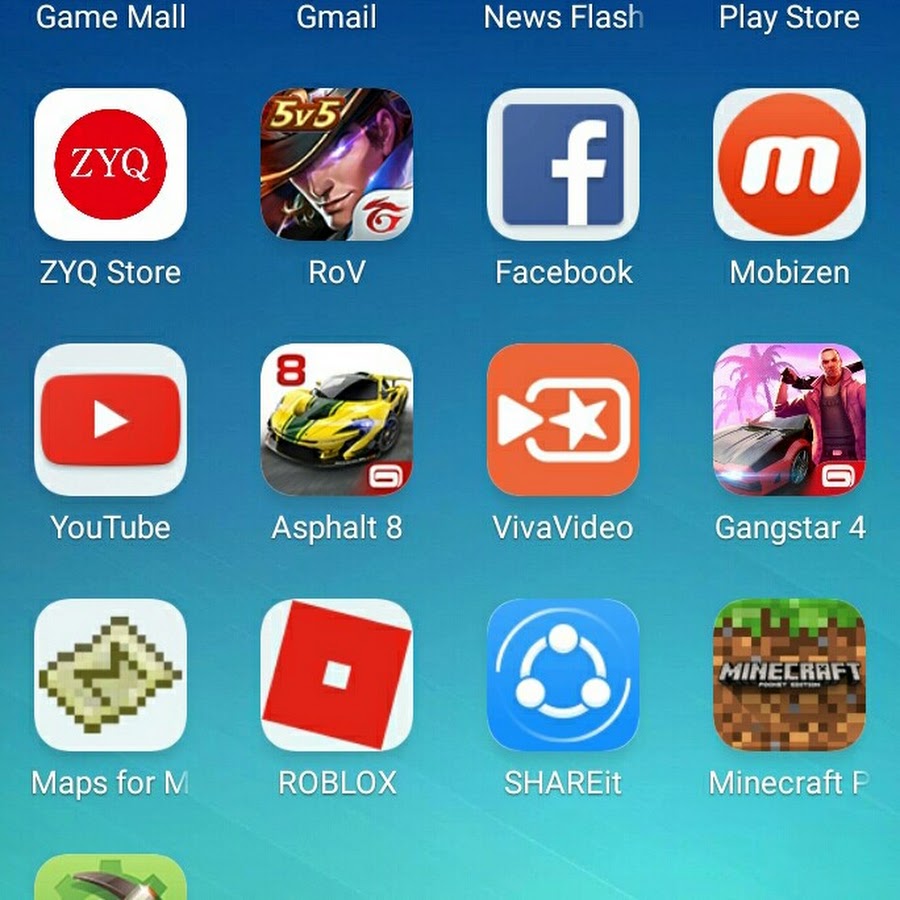Screen dimensions: 900x900
Task: Start the Mobizen screen recorder
Action: point(789,165)
